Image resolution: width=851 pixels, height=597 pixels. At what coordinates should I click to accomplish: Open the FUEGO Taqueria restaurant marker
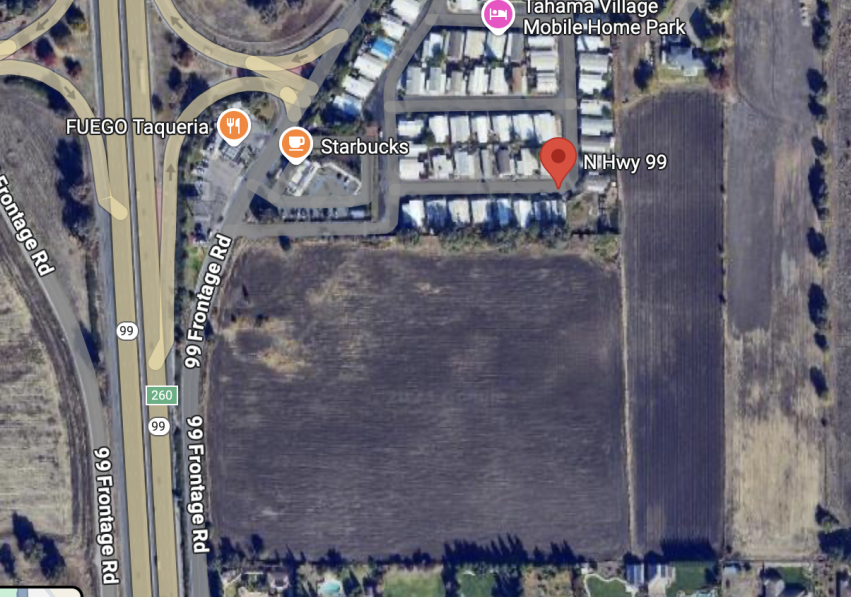coord(233,125)
